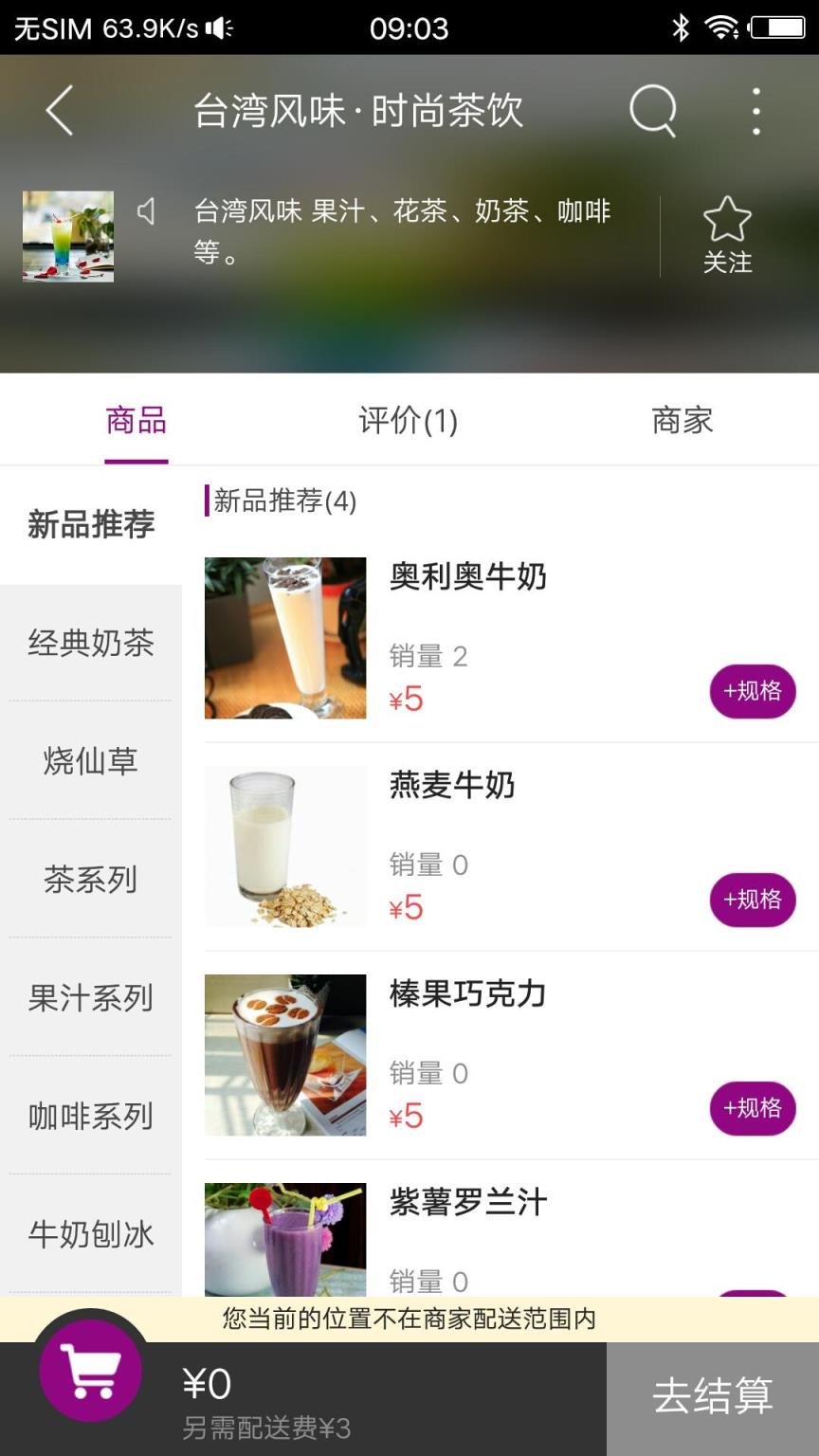Switch to the 商家 tab
Viewport: 819px width, 1456px height.
pos(682,420)
